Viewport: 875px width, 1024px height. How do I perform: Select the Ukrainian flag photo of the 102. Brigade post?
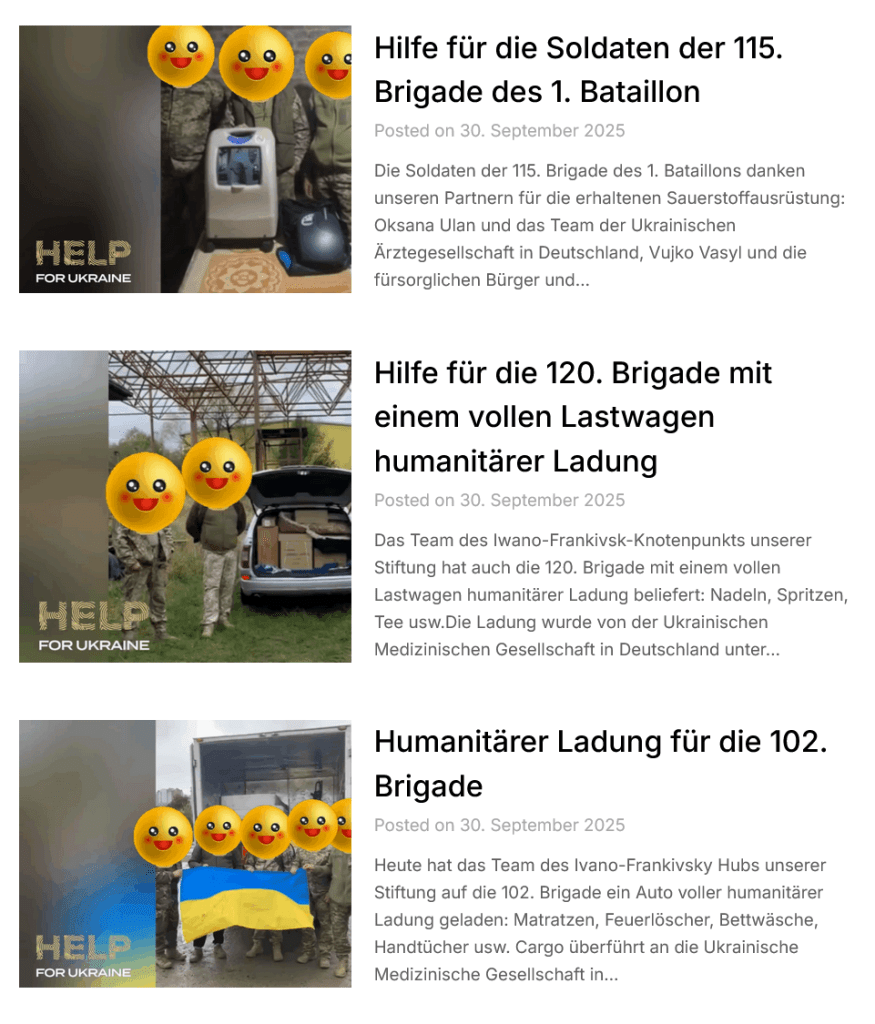(185, 853)
